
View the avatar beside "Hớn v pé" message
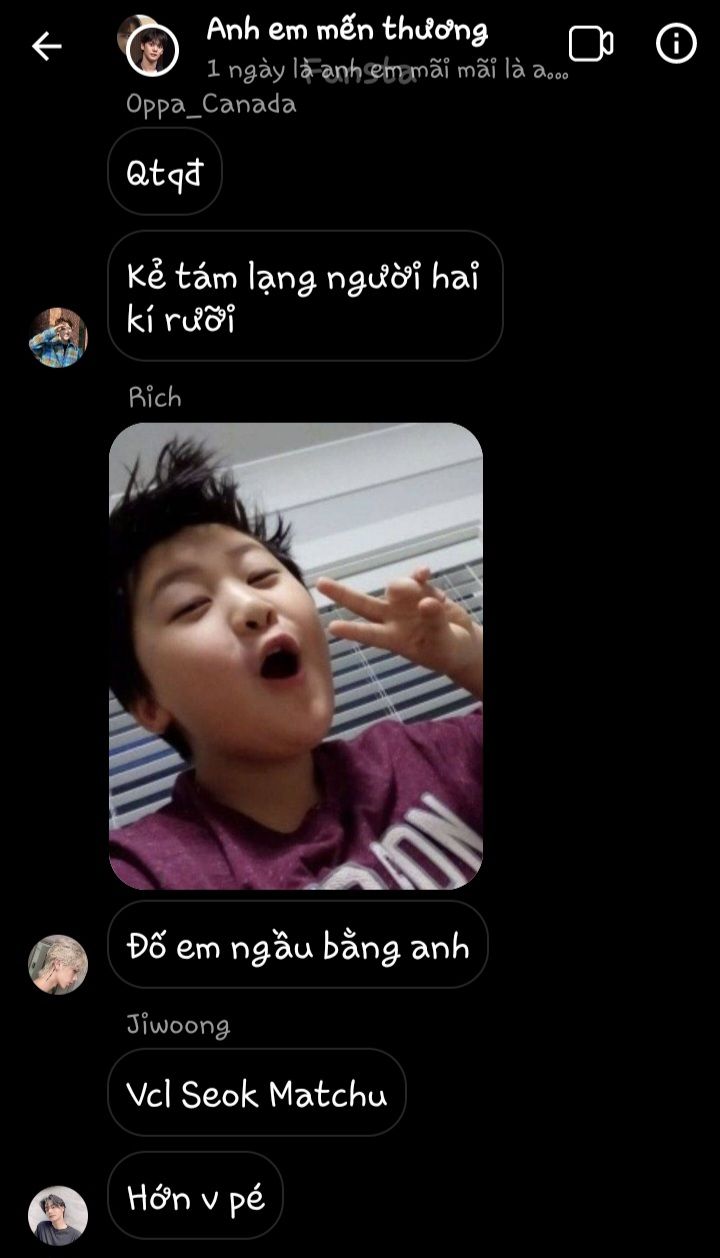tap(58, 1215)
